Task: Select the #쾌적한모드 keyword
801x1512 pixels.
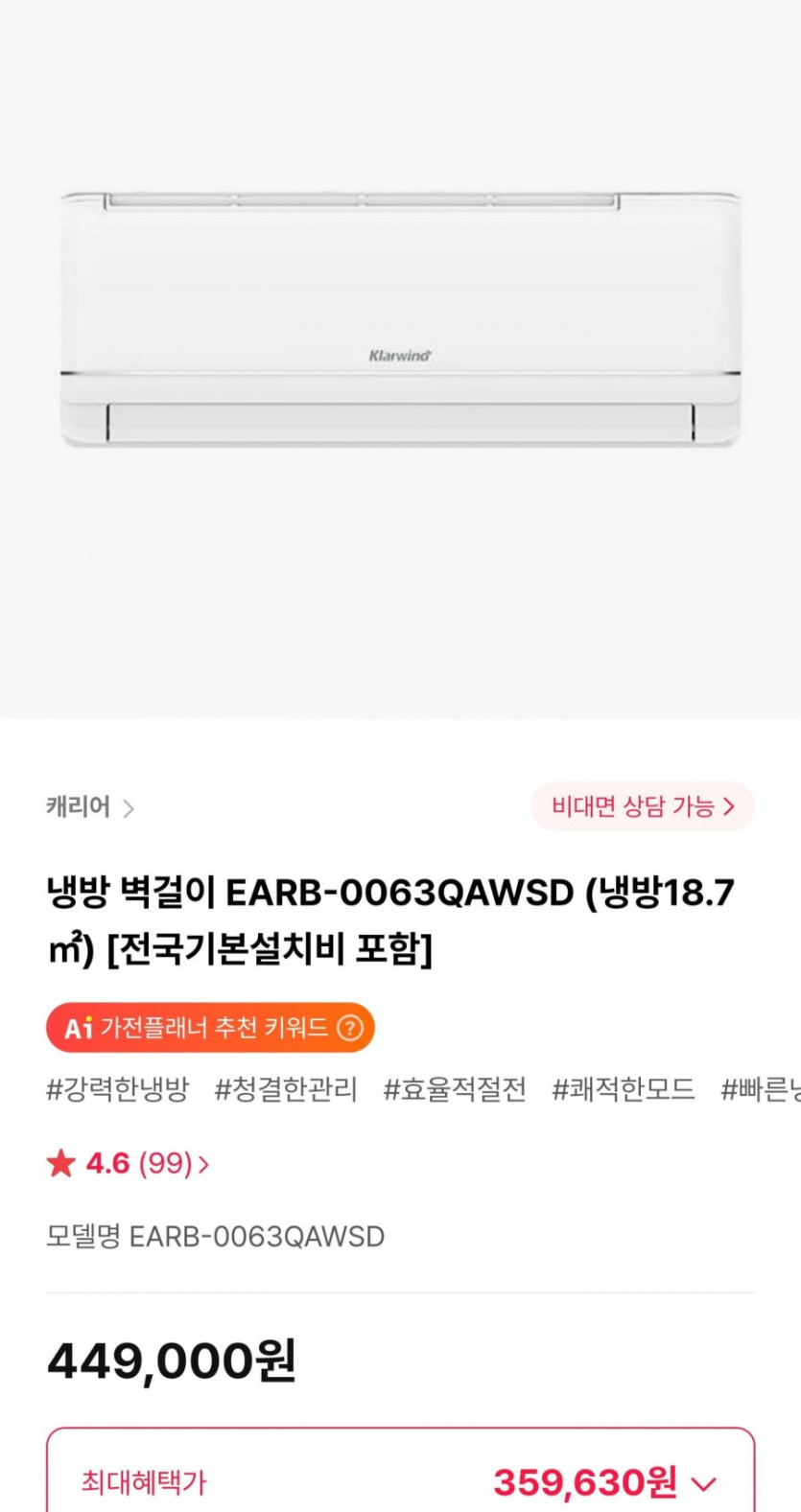Action: pyautogui.click(x=624, y=1090)
